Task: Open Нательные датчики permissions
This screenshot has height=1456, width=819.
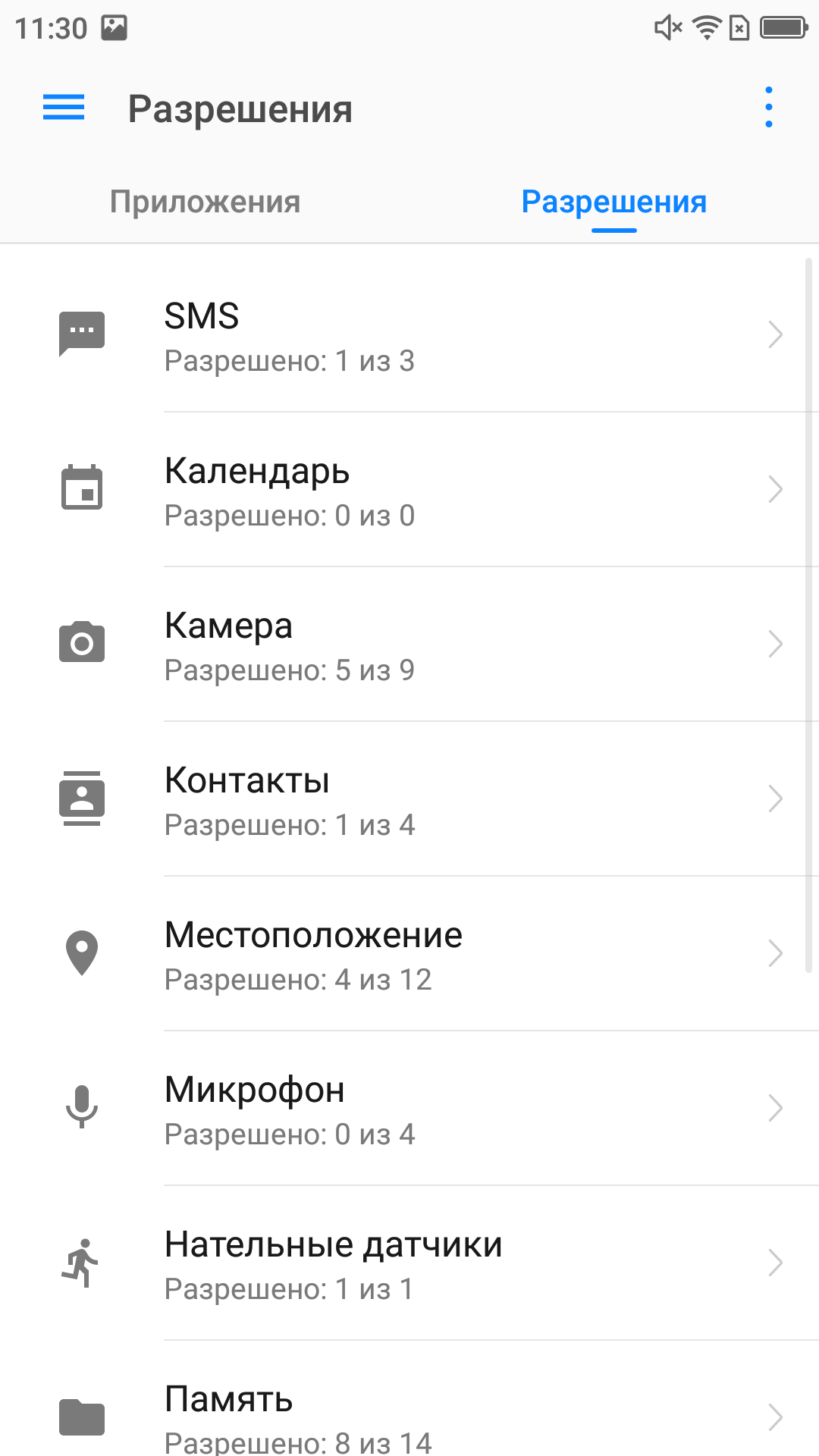Action: pyautogui.click(x=409, y=1263)
